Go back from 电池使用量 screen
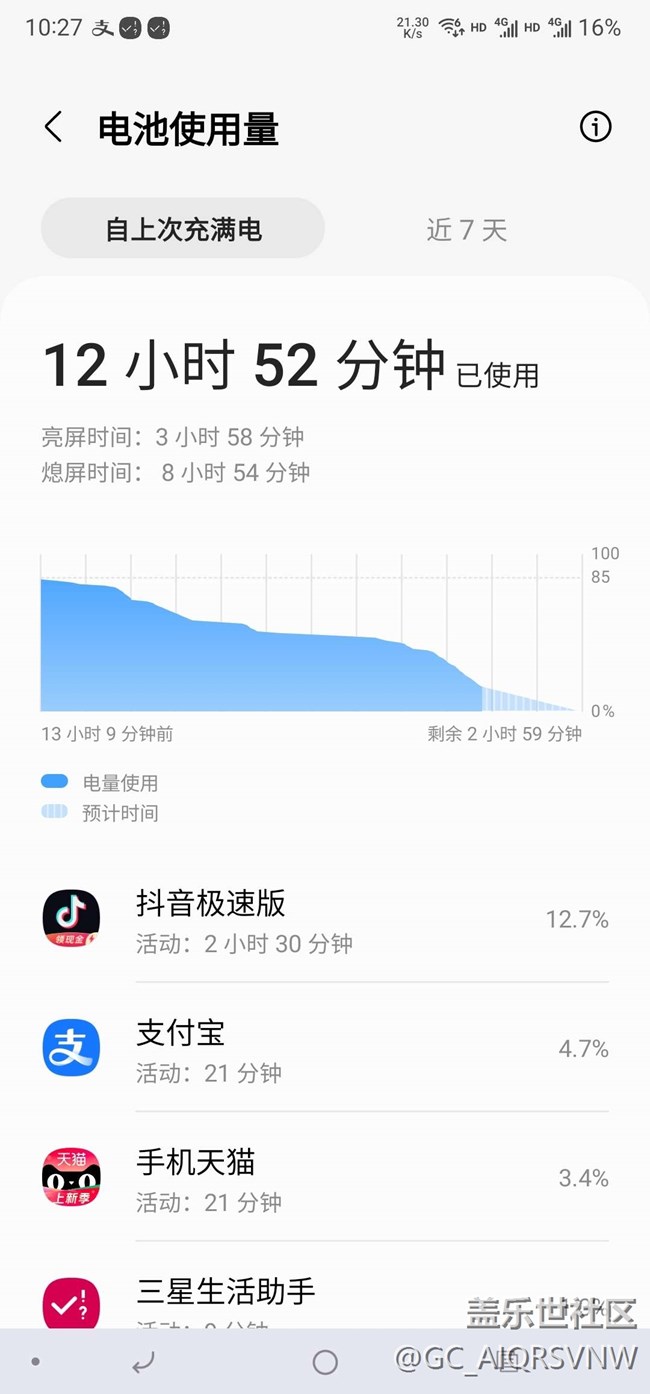This screenshot has height=1394, width=650. [x=53, y=127]
